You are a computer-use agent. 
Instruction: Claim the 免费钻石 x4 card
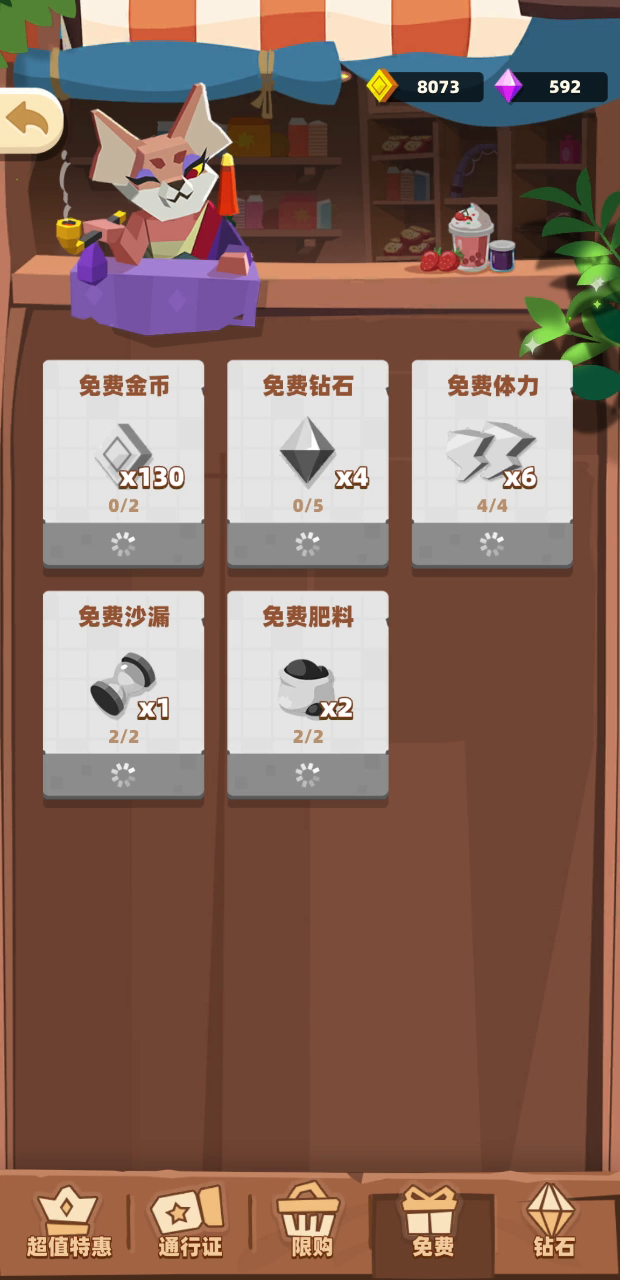click(x=308, y=465)
